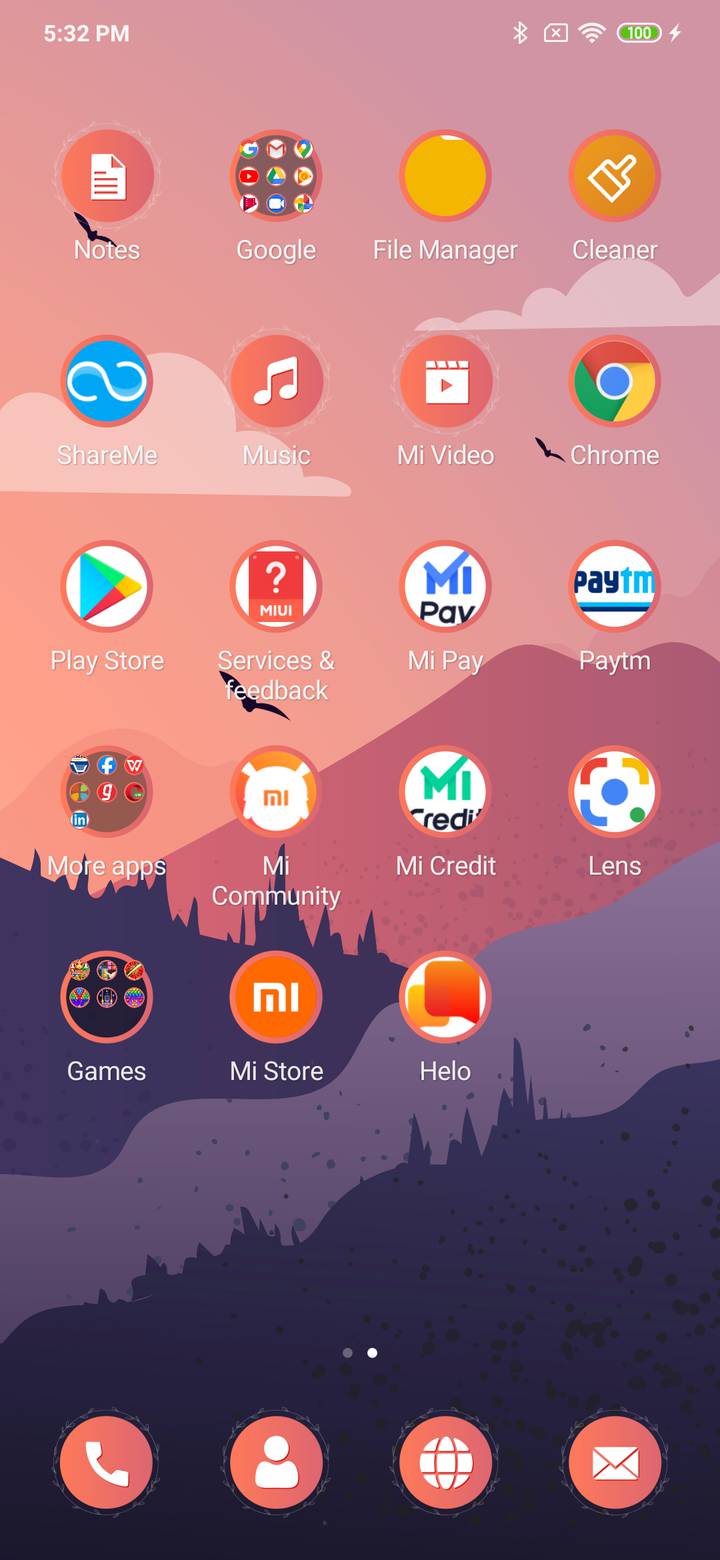Open Google Lens
This screenshot has width=720, height=1560.
[614, 793]
